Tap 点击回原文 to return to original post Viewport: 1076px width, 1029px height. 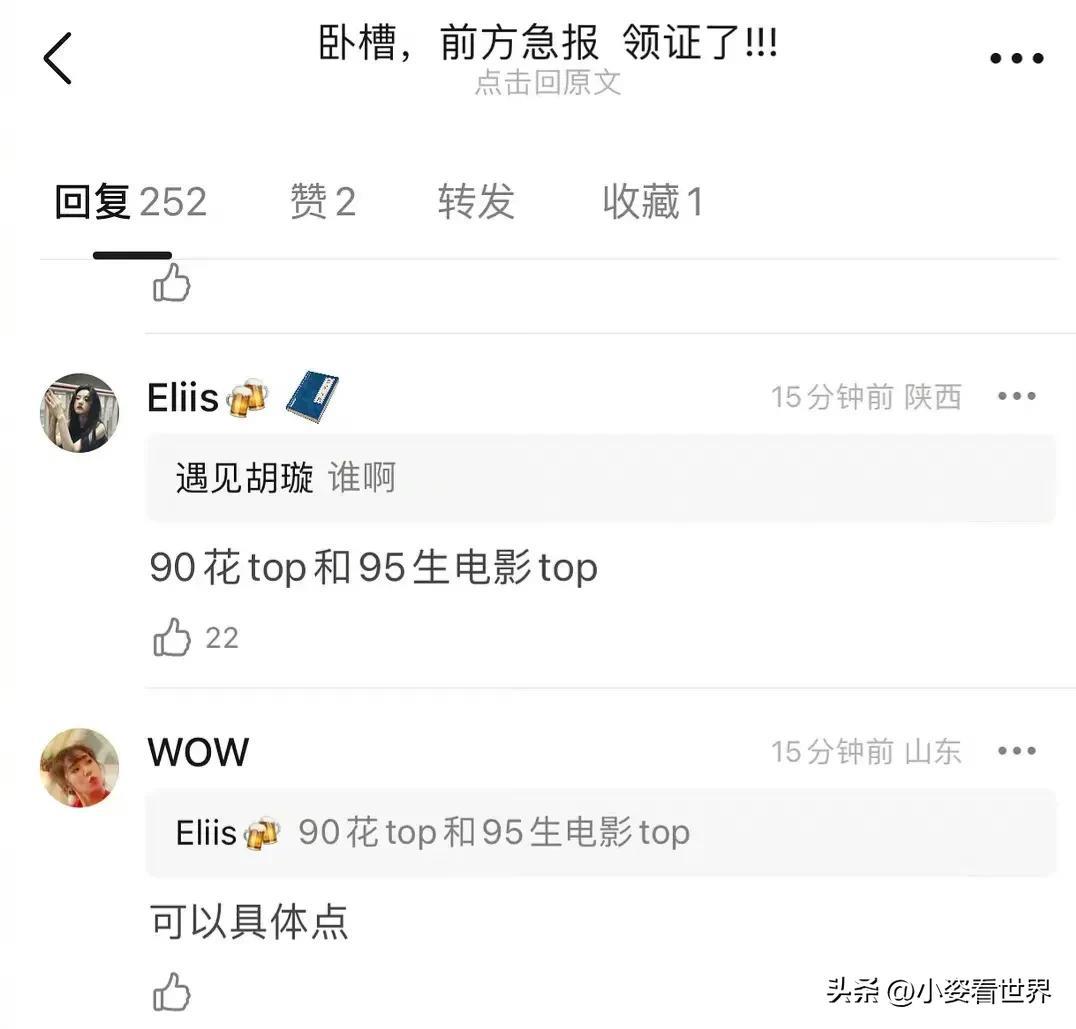pos(547,83)
